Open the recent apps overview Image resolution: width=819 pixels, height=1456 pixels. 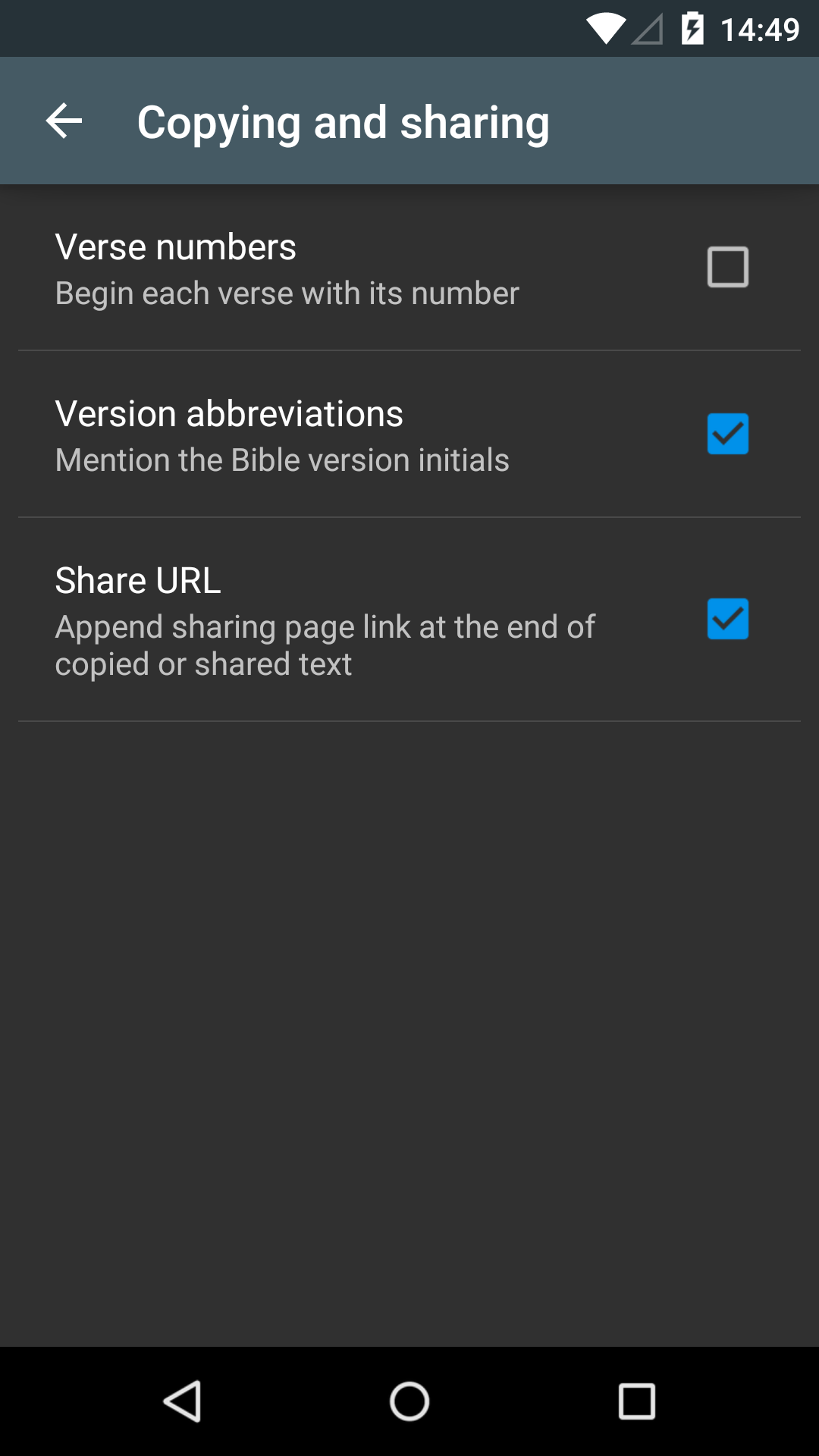(x=636, y=1401)
